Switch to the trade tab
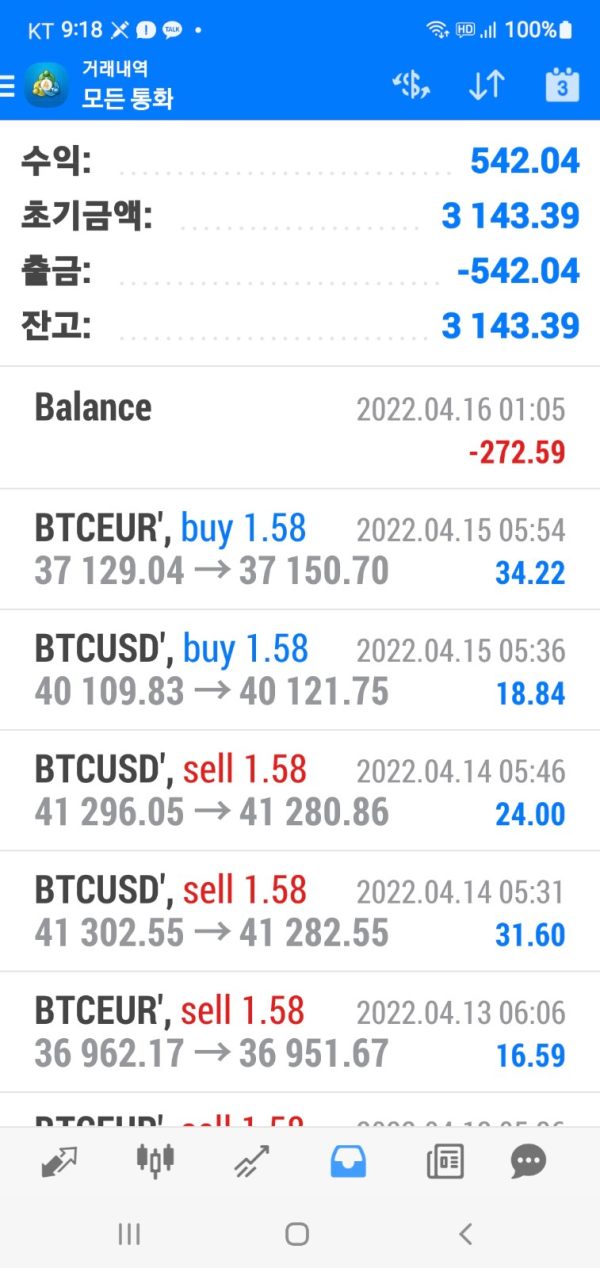This screenshot has width=600, height=1268. (250, 1161)
